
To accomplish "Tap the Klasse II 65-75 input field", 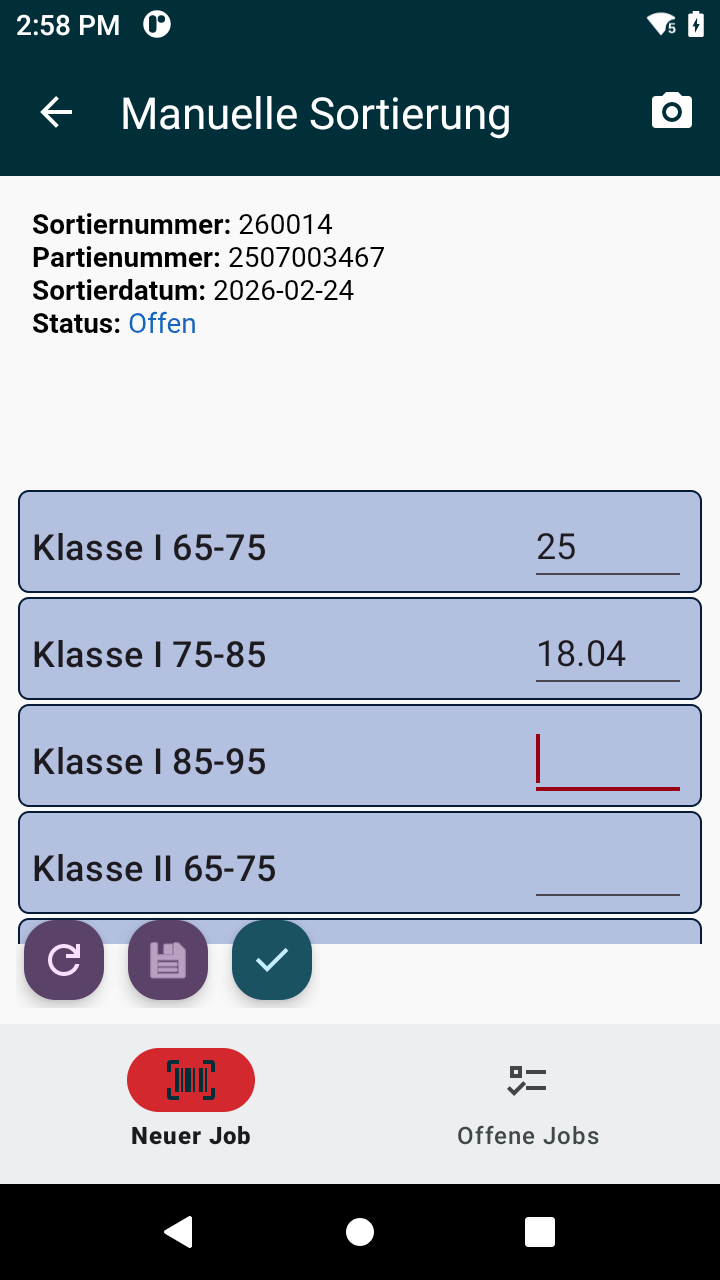I will [608, 869].
